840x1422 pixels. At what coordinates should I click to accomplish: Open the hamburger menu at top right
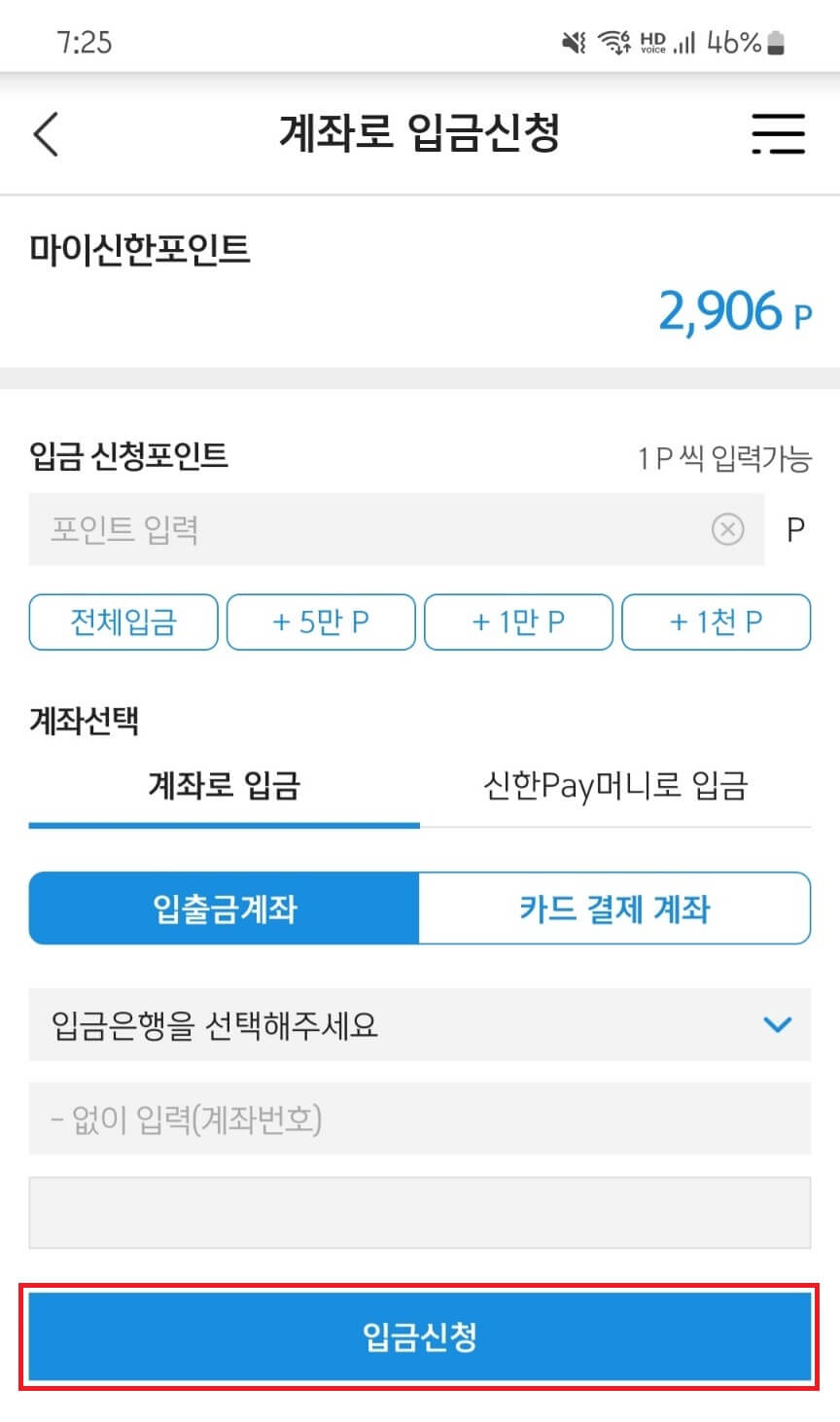tap(778, 133)
